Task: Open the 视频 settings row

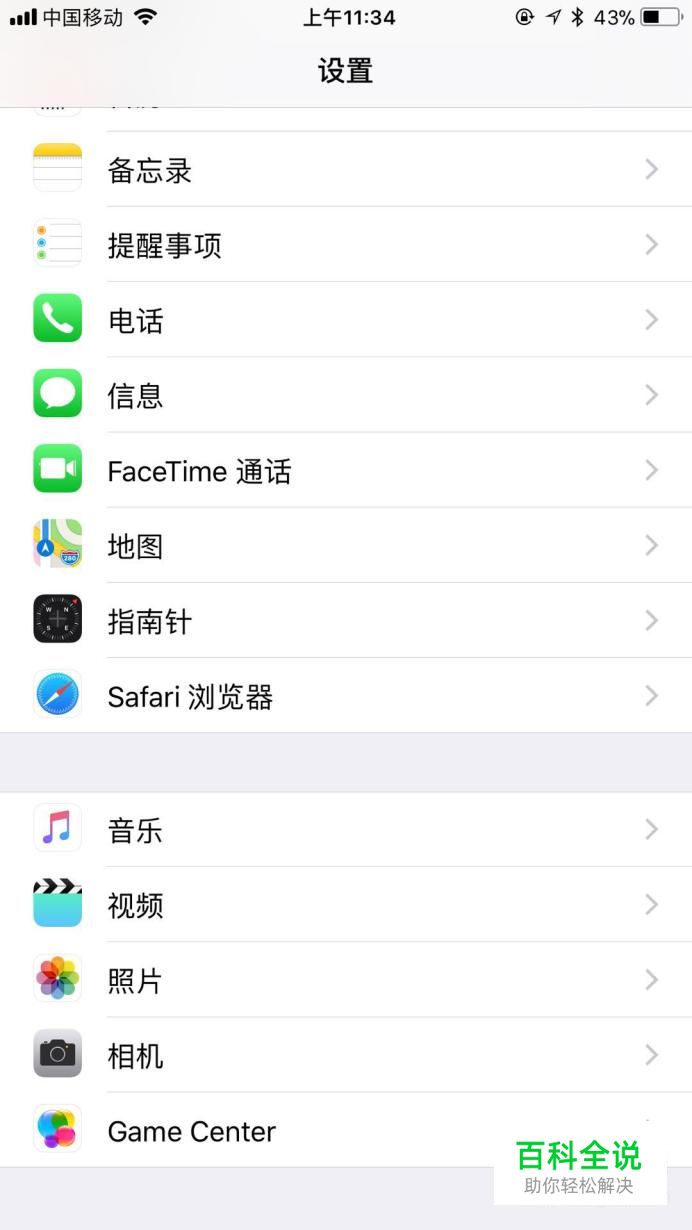Action: pos(346,904)
